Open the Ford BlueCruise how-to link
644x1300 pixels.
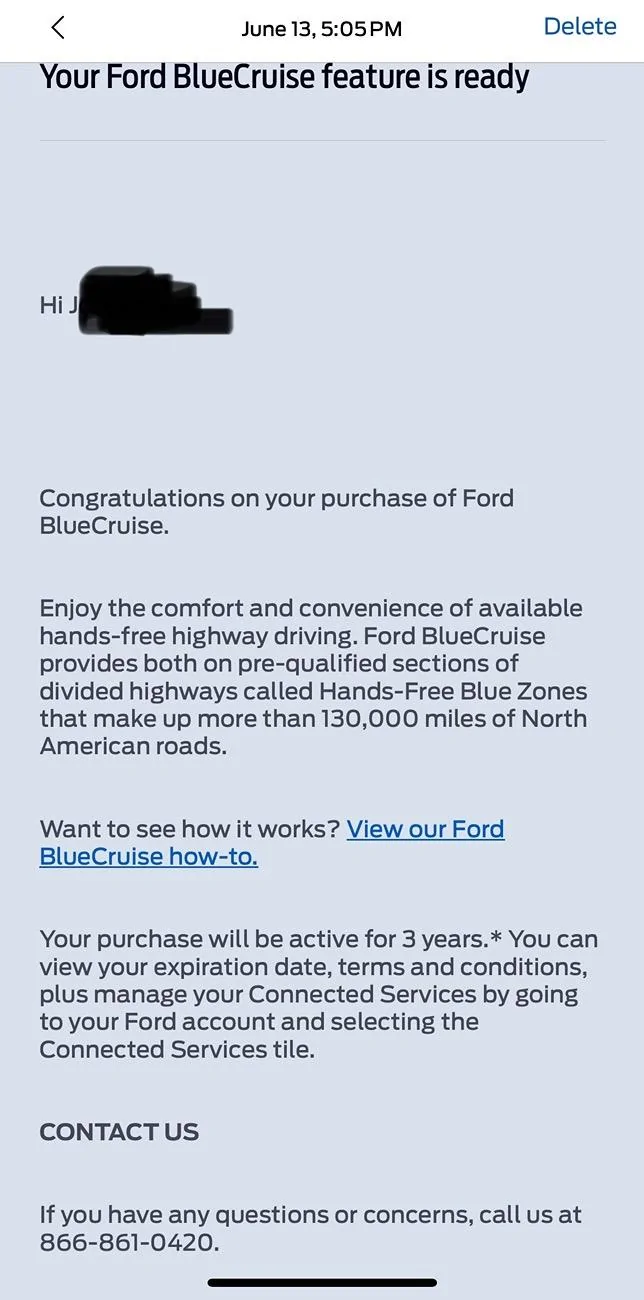[x=425, y=829]
